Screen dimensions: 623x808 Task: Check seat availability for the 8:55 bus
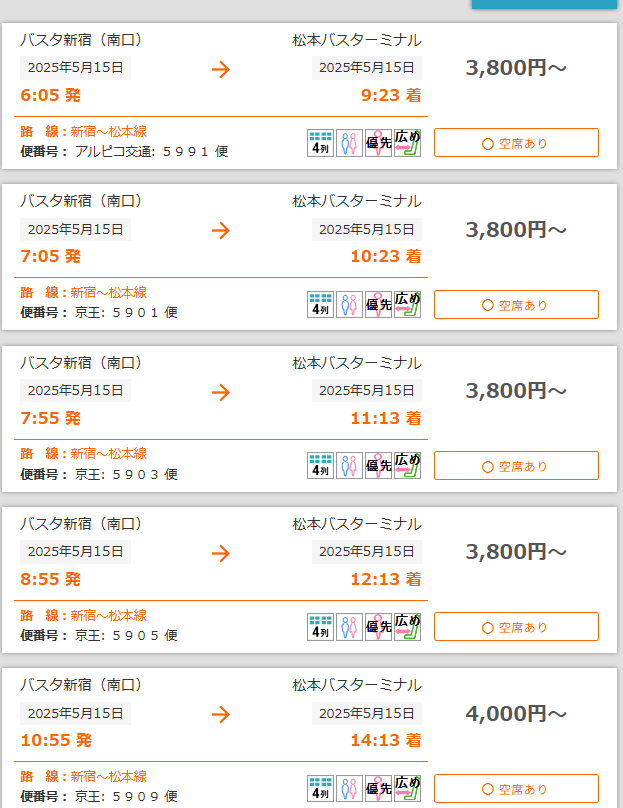click(x=516, y=627)
